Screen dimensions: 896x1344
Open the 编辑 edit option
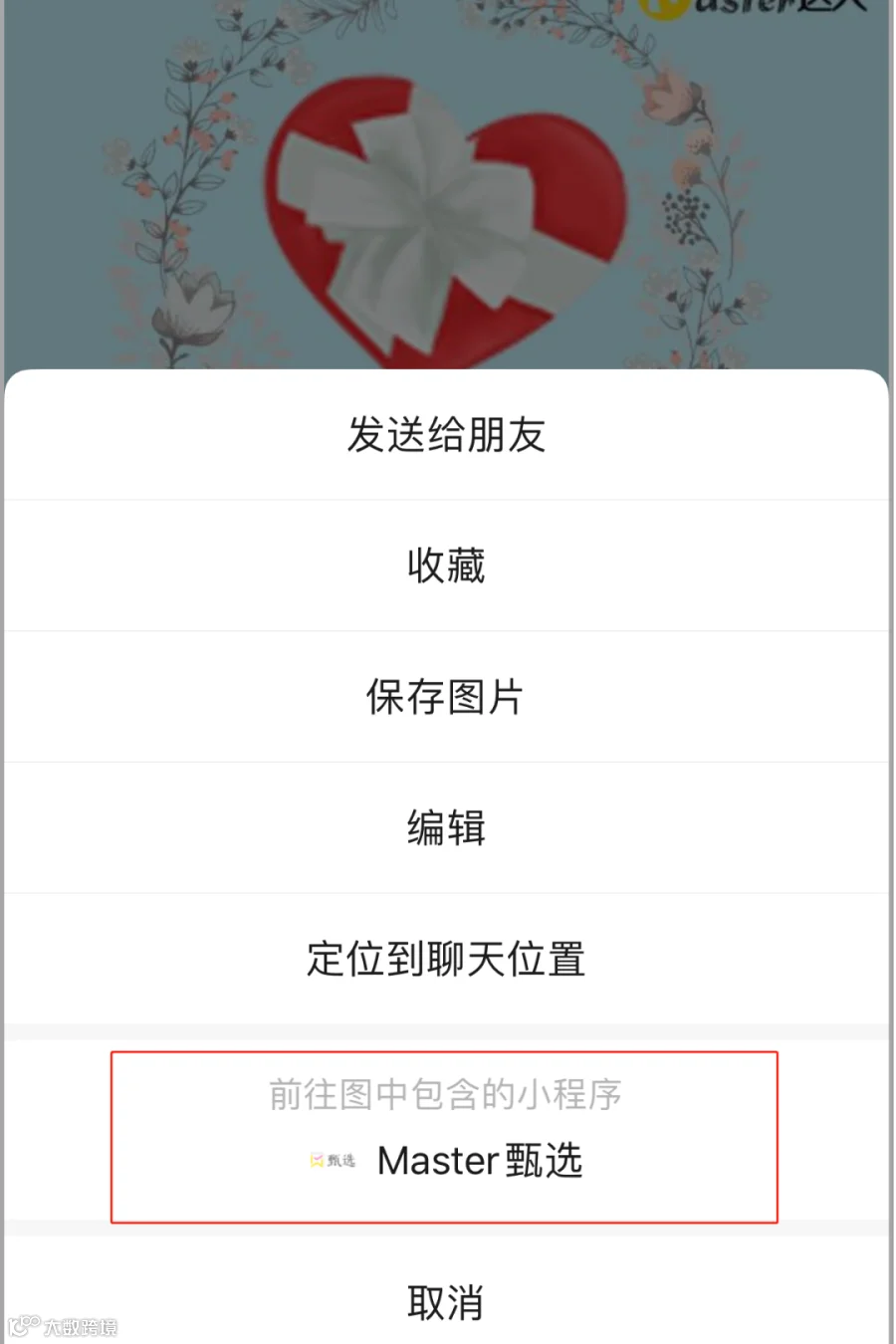coord(446,827)
